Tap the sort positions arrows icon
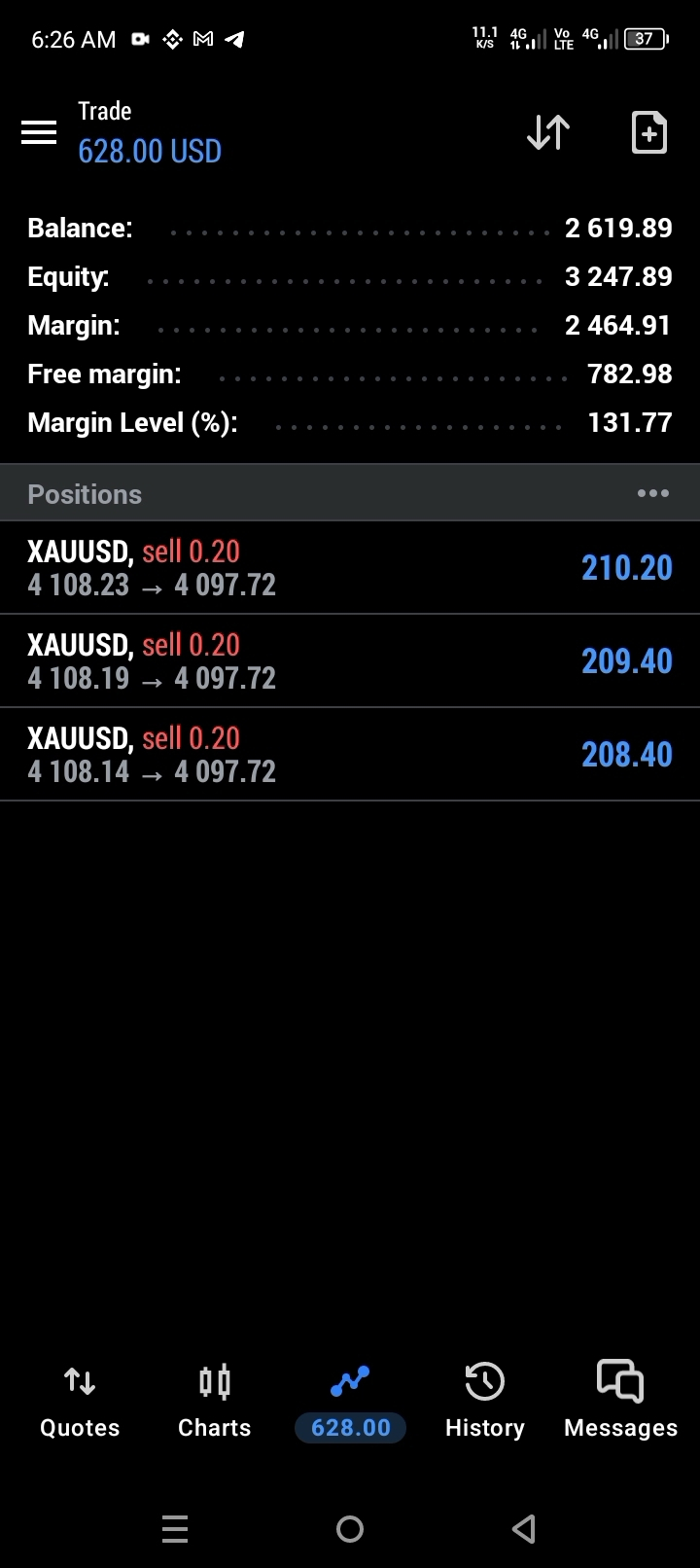This screenshot has height=1568, width=700. 548,132
